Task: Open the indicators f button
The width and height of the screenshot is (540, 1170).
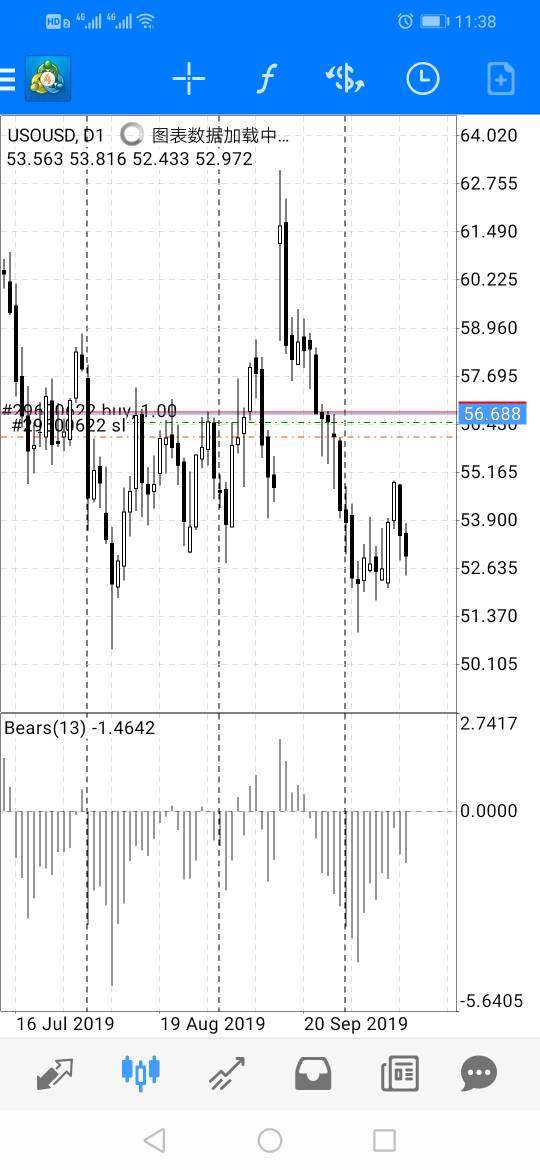Action: (267, 79)
